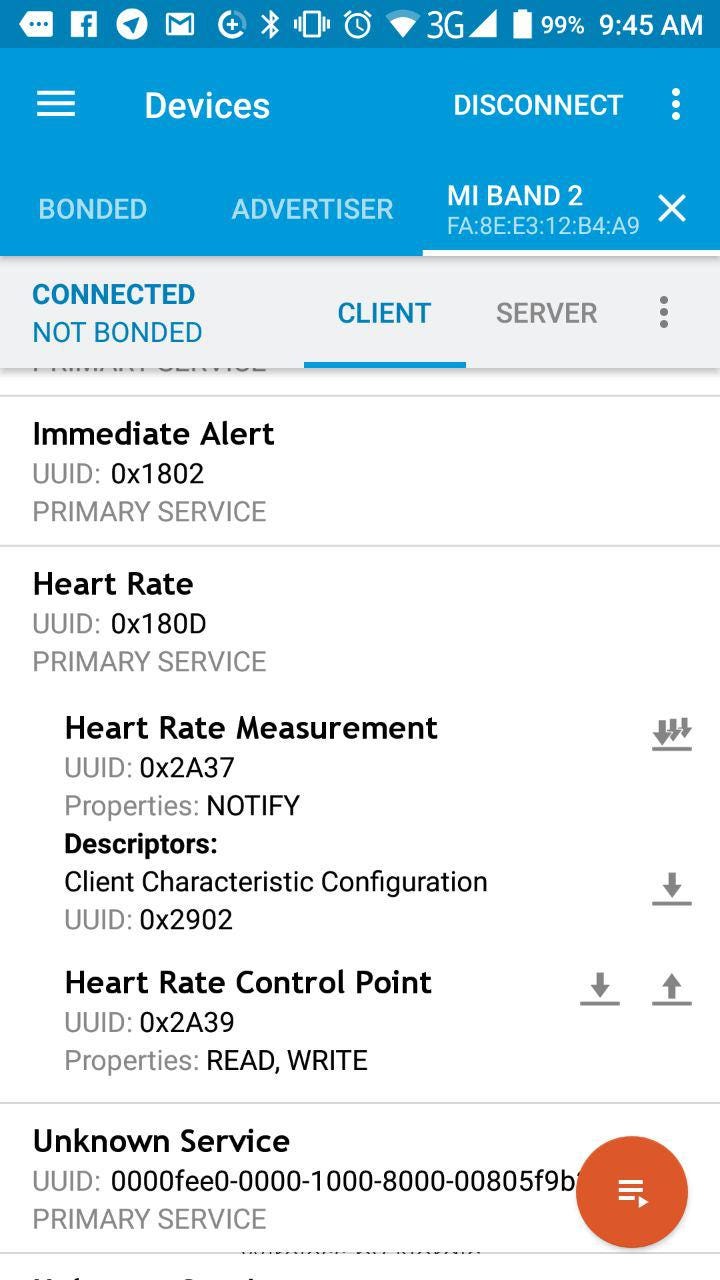720x1280 pixels.
Task: Write to Heart Rate Control Point
Action: point(672,989)
